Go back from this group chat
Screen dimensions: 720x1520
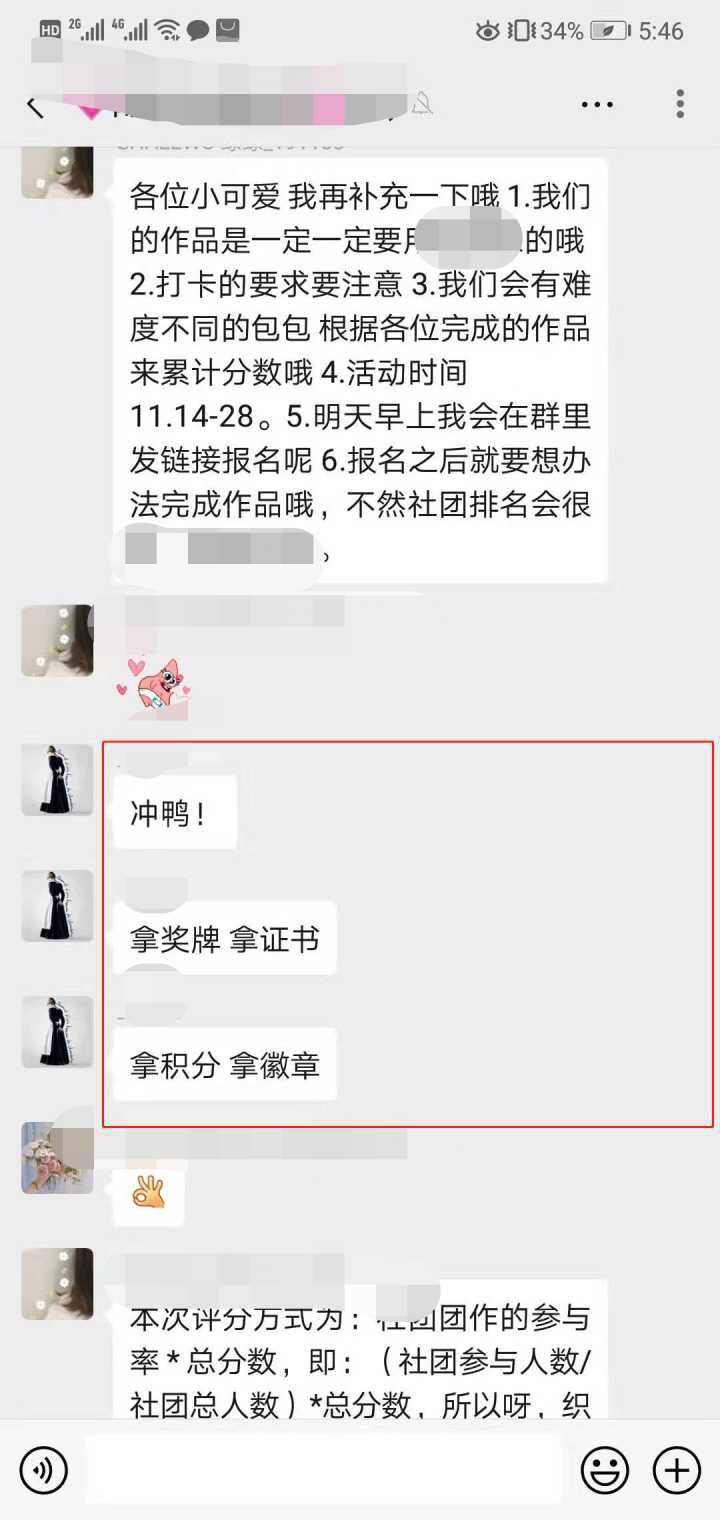[36, 105]
